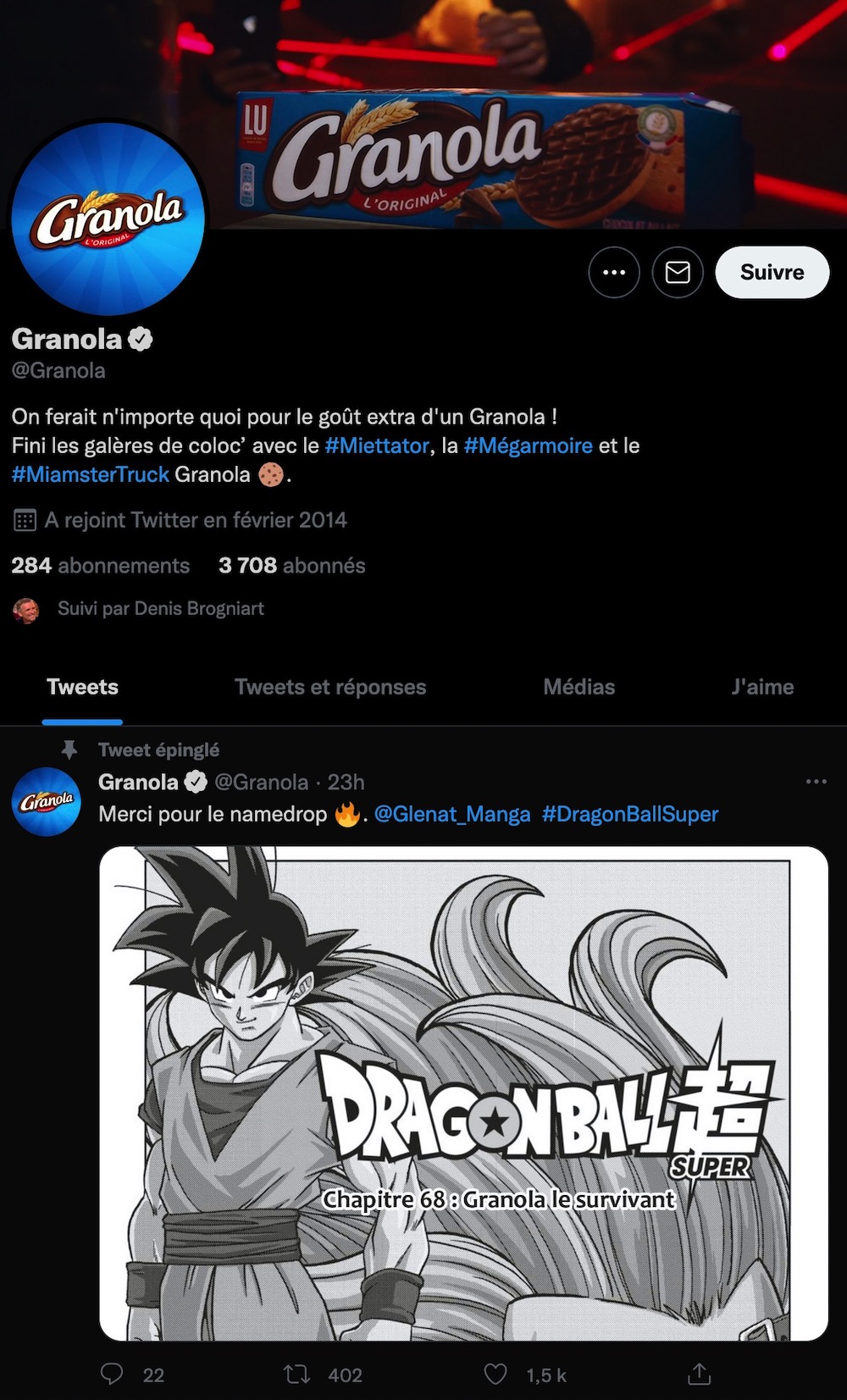Open the #DragonBallSuper hashtag
The image size is (847, 1400).
(628, 814)
